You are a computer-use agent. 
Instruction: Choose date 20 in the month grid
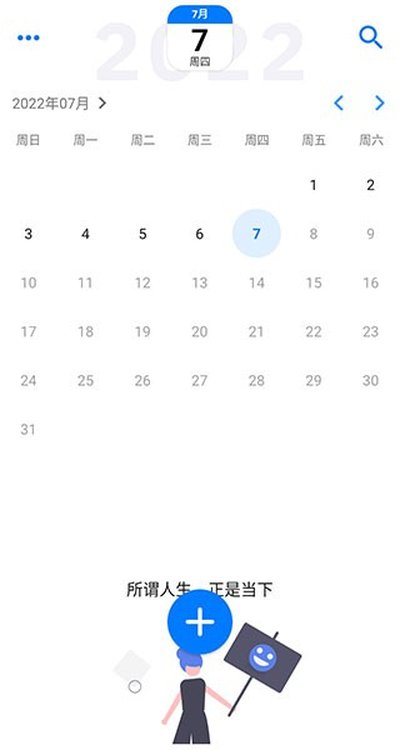pyautogui.click(x=200, y=331)
